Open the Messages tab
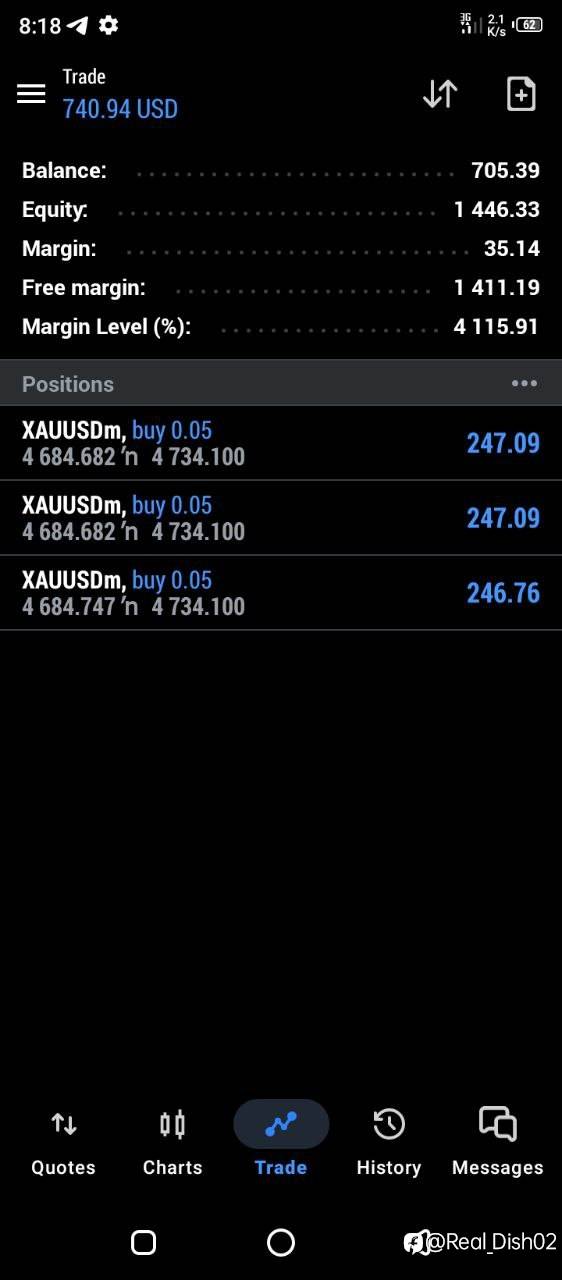 click(x=497, y=1142)
